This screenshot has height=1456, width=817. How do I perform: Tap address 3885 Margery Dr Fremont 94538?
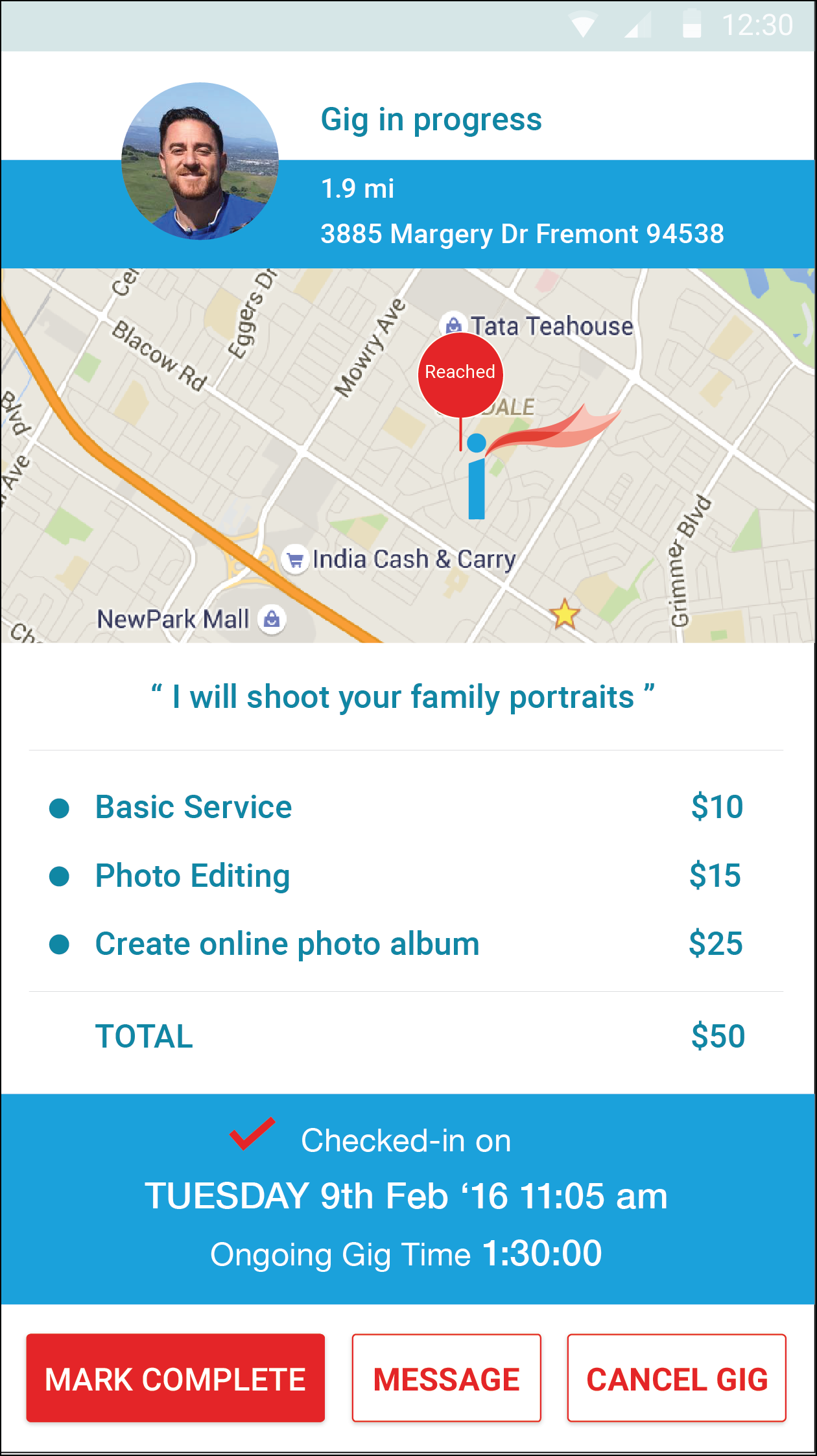click(523, 234)
